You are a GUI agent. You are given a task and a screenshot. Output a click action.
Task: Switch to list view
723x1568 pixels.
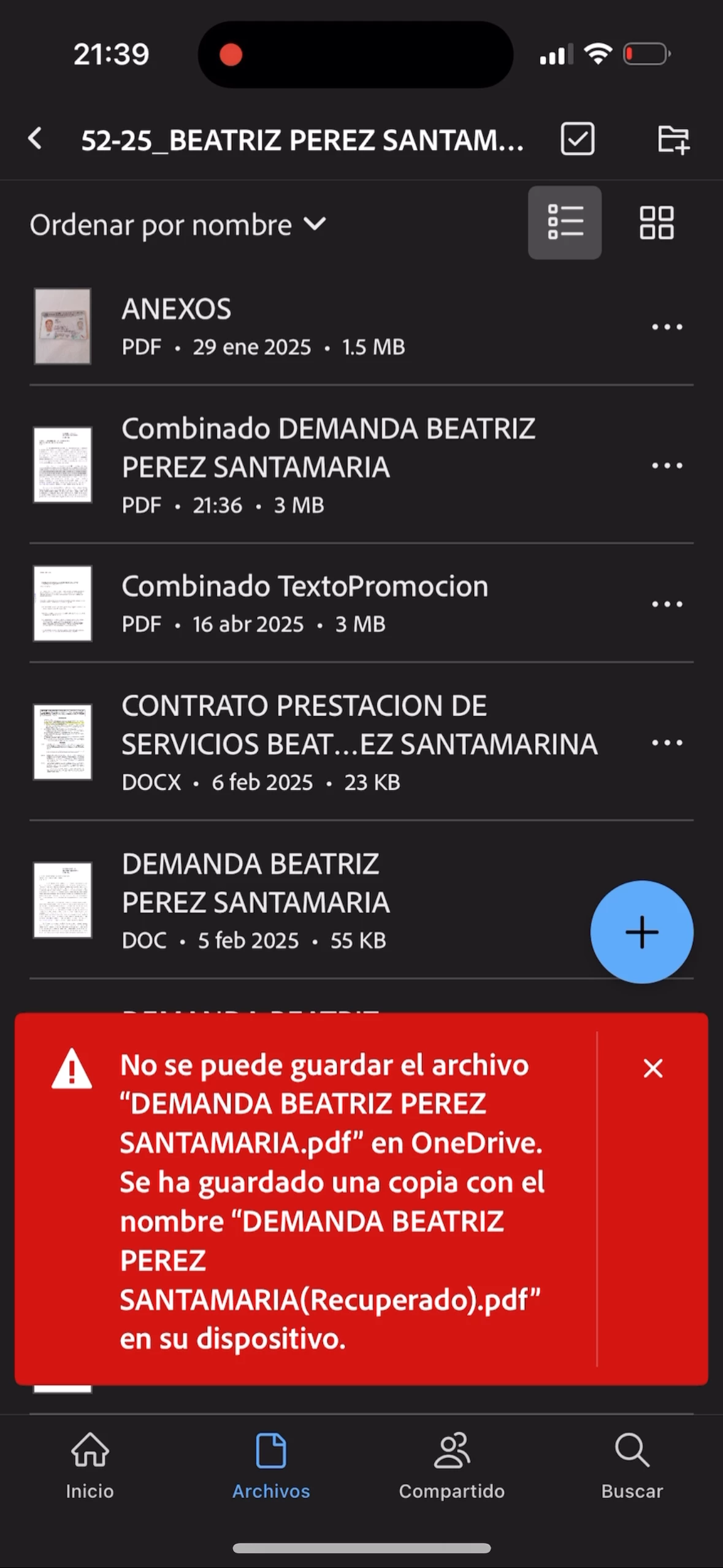pyautogui.click(x=564, y=222)
